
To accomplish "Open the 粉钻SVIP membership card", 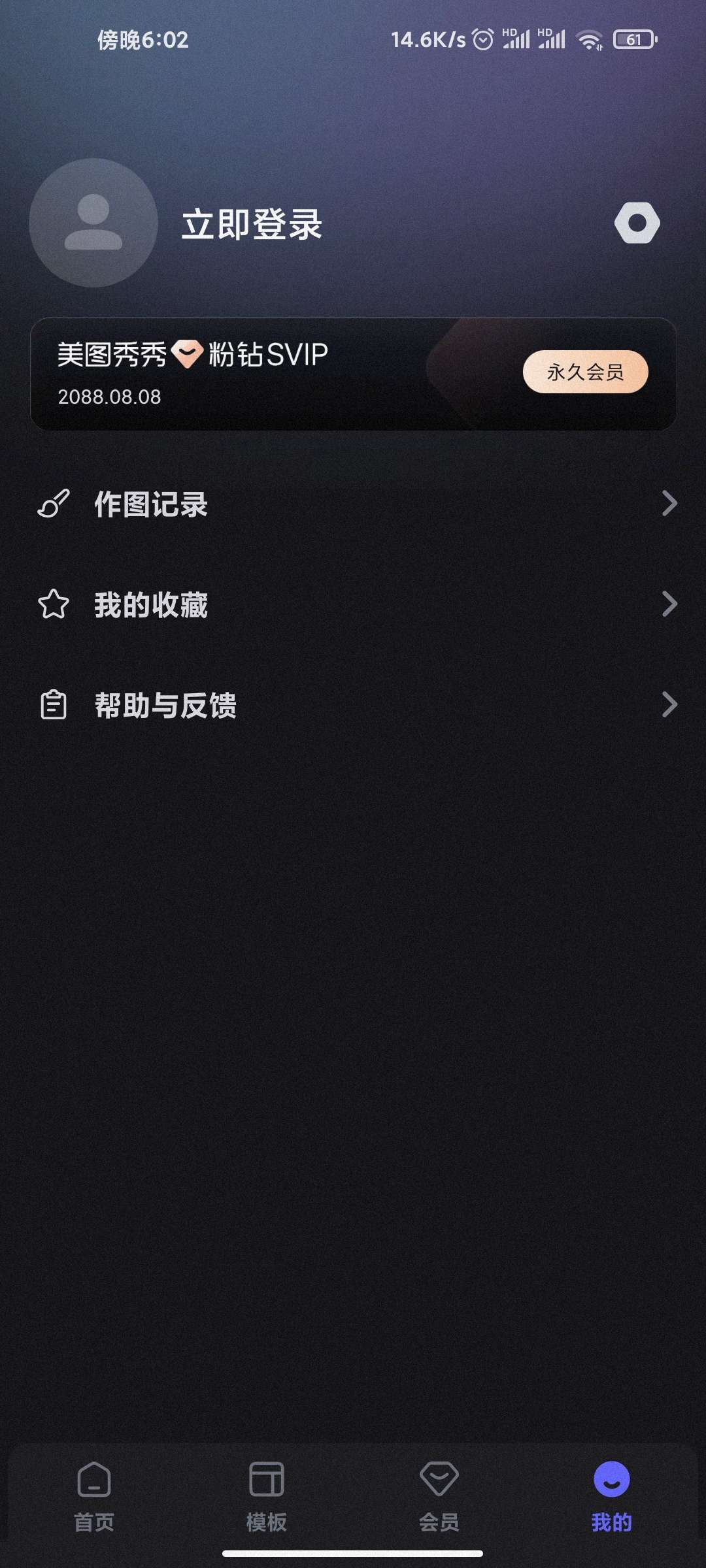I will coord(261,374).
